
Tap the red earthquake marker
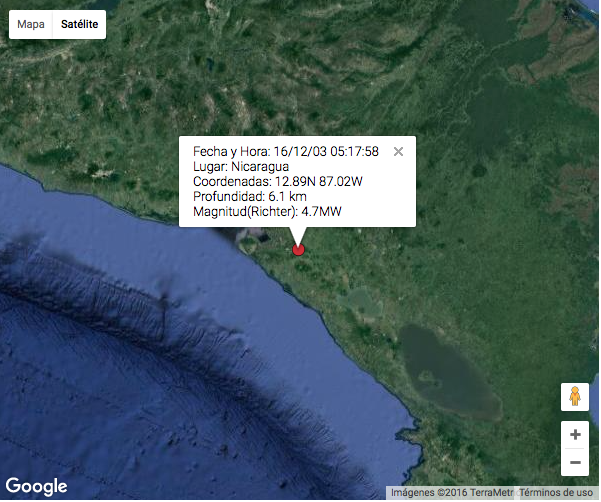tap(298, 250)
